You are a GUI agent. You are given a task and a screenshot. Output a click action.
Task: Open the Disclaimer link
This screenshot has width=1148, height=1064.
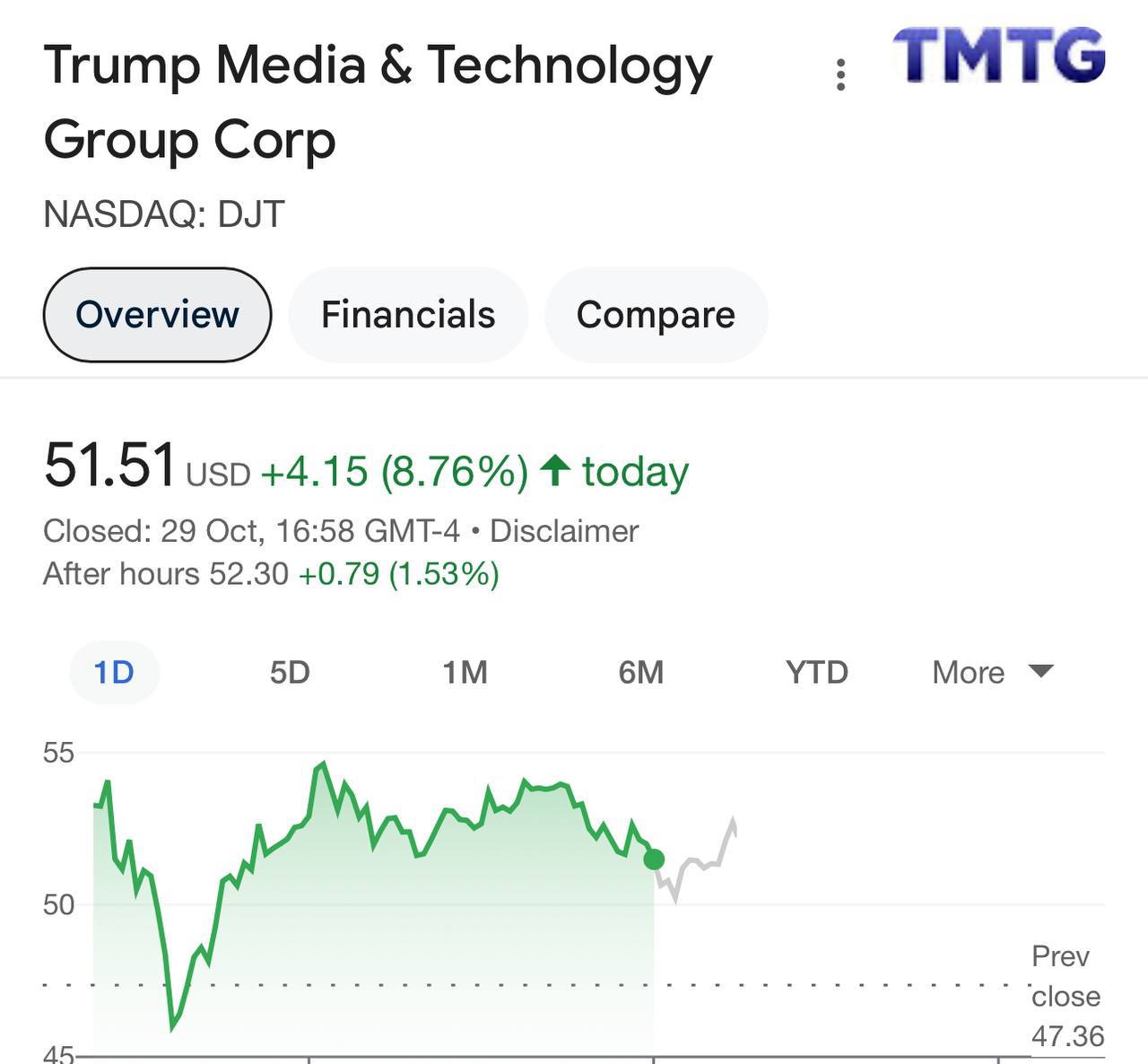(x=564, y=531)
